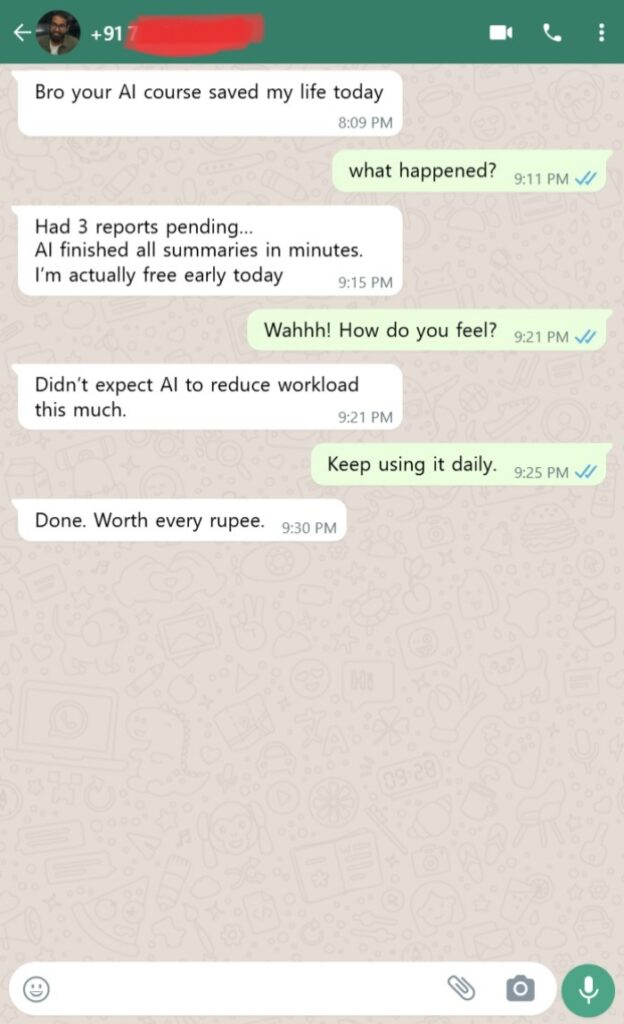Open the emoji picker
Viewport: 624px width, 1024px height.
click(37, 989)
